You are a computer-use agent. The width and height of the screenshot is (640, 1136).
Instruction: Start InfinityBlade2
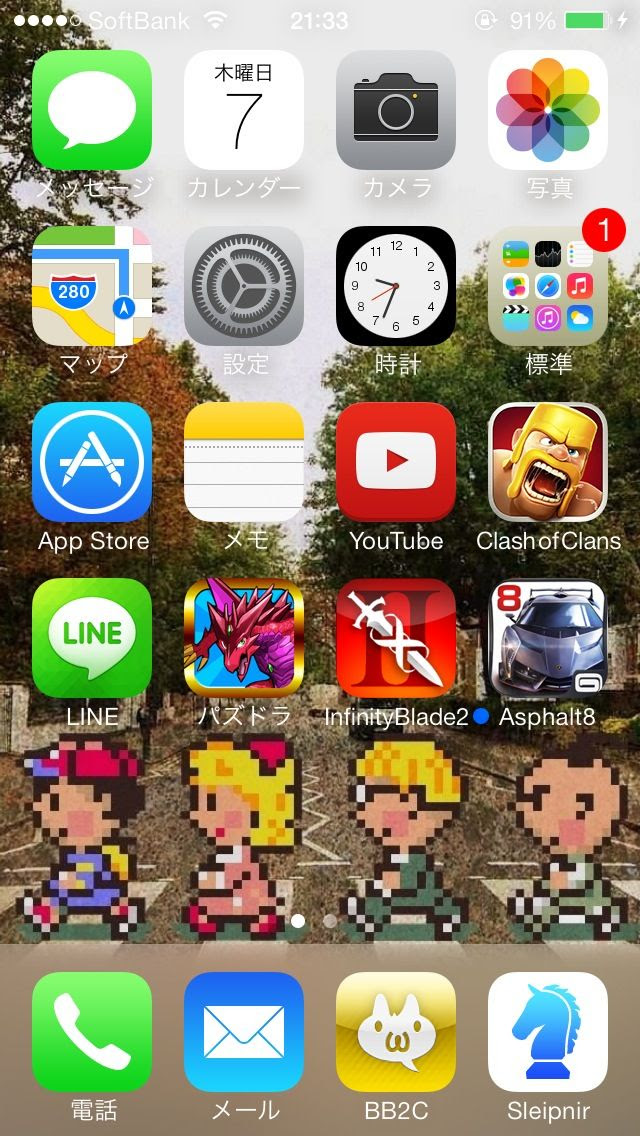pyautogui.click(x=396, y=638)
